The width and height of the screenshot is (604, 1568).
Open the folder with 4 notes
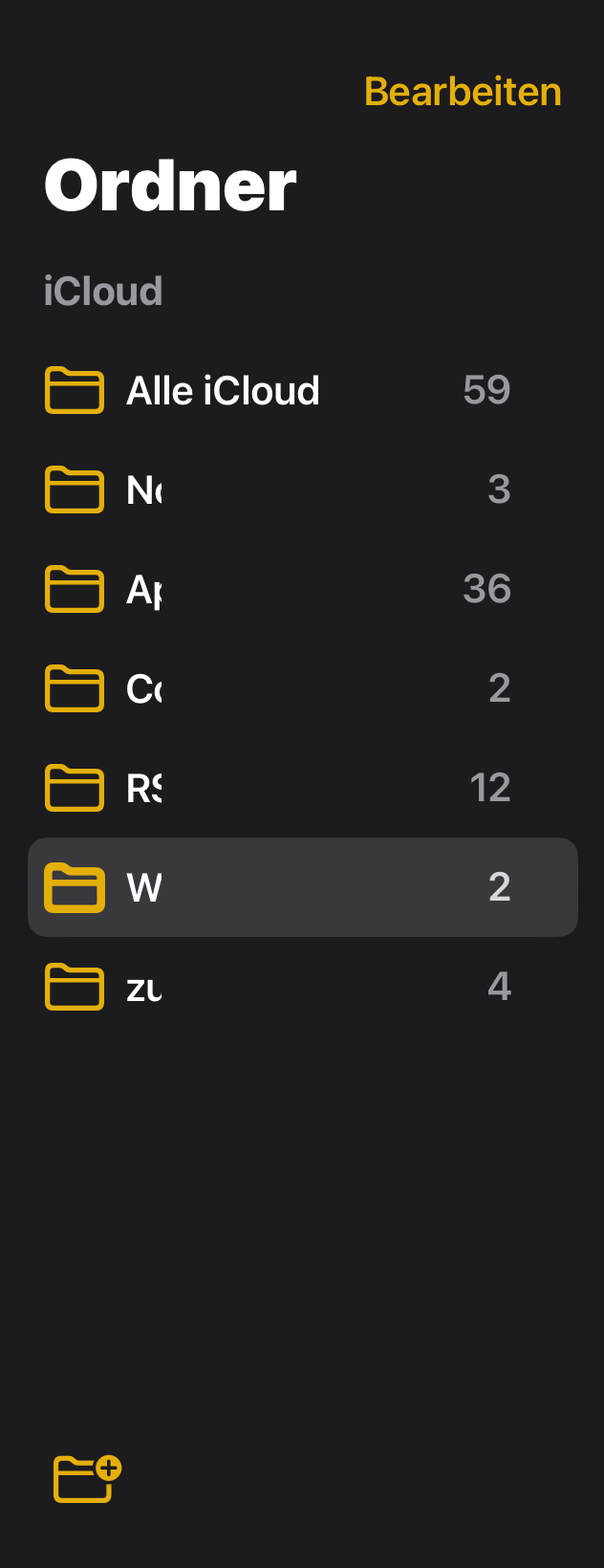(x=277, y=987)
